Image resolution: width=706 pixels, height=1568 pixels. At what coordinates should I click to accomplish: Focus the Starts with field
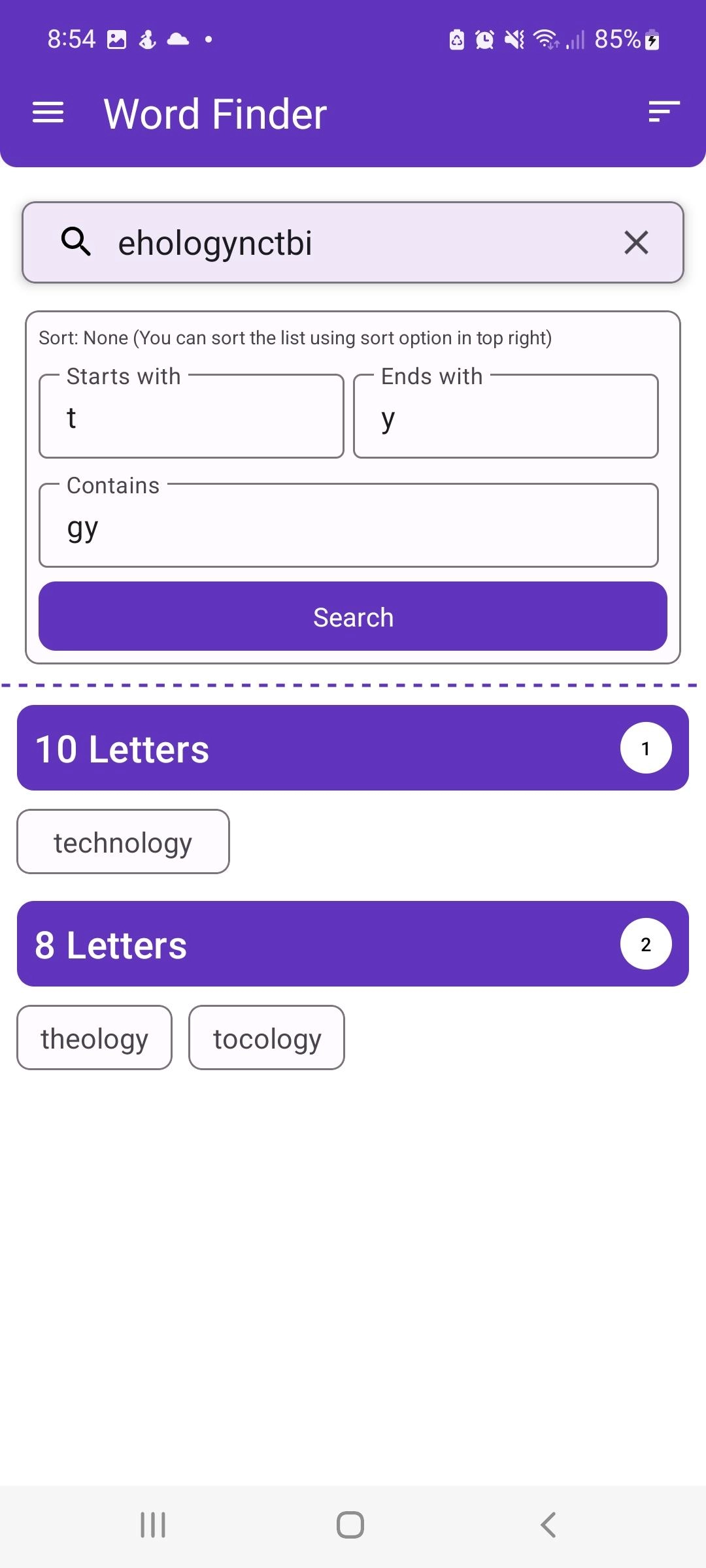(192, 417)
